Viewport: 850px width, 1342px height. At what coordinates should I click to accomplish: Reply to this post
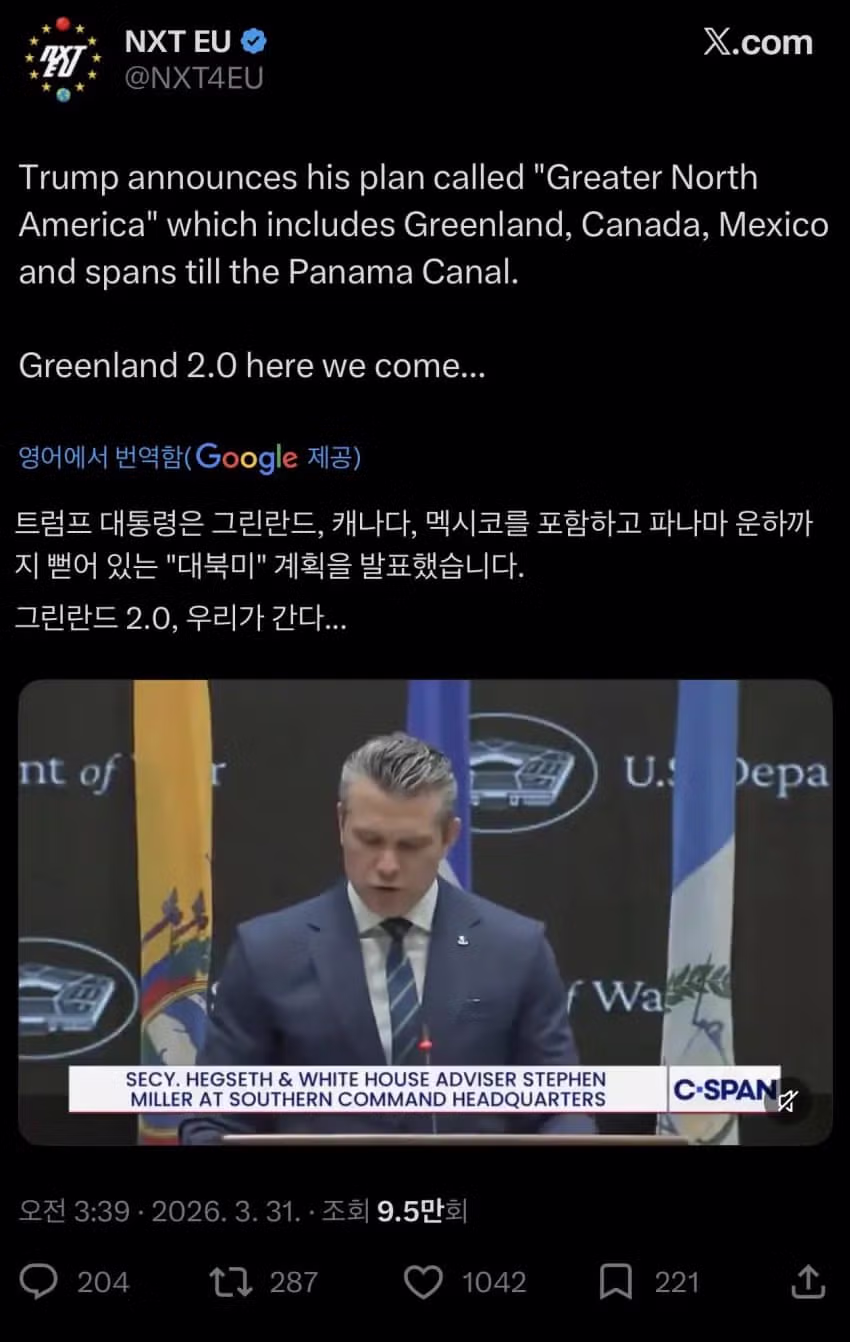point(39,1281)
